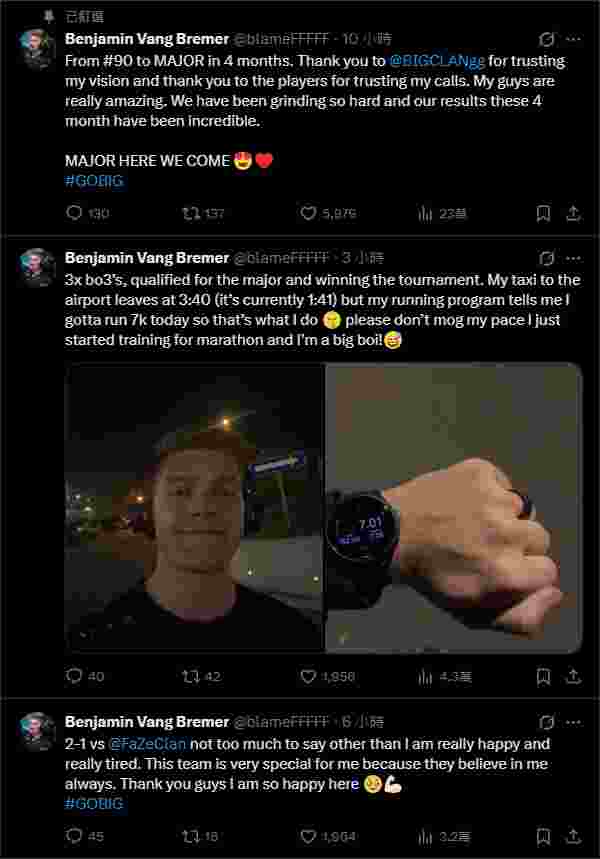Open overflow menu on the pinned post
Screen dimensions: 600x859
click(x=573, y=40)
